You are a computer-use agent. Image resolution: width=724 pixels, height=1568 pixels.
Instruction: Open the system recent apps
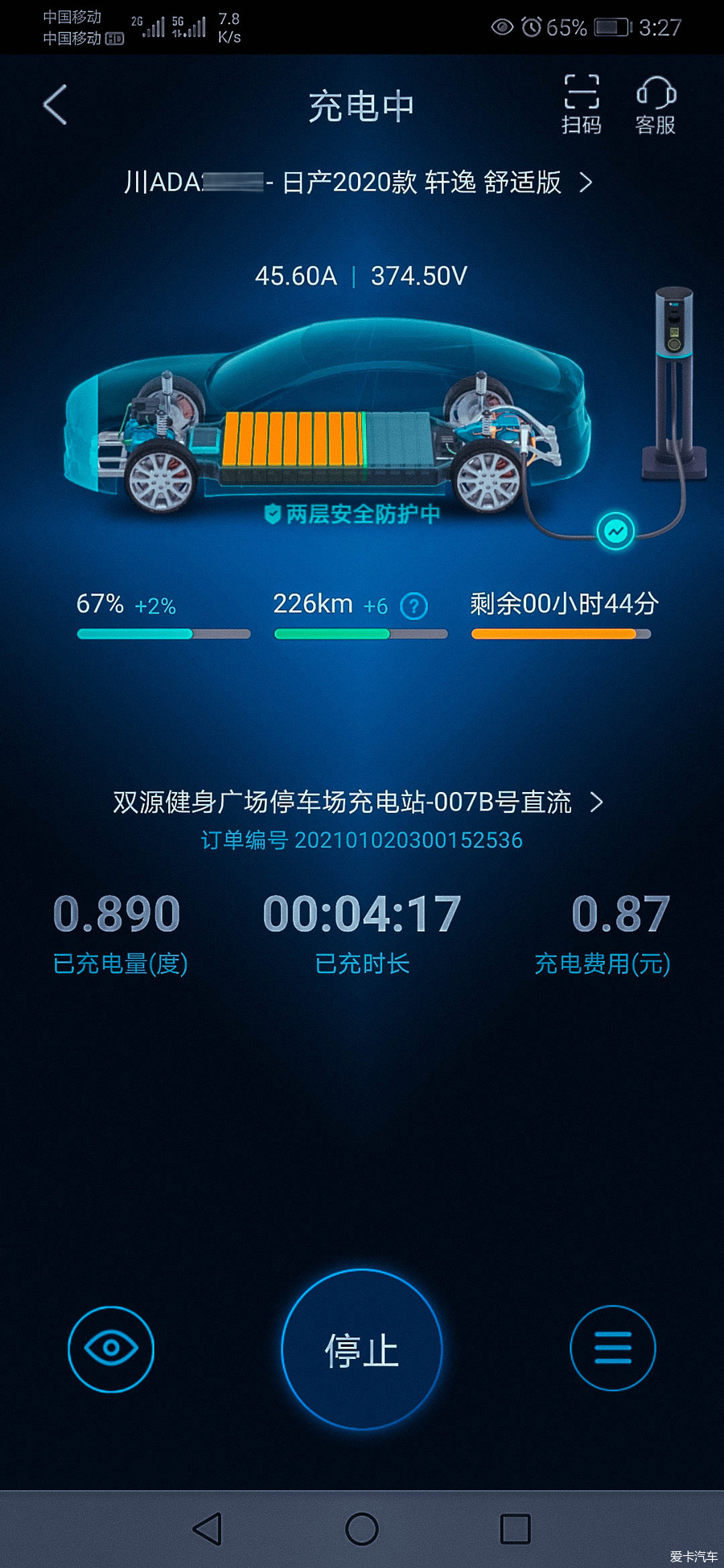(515, 1529)
